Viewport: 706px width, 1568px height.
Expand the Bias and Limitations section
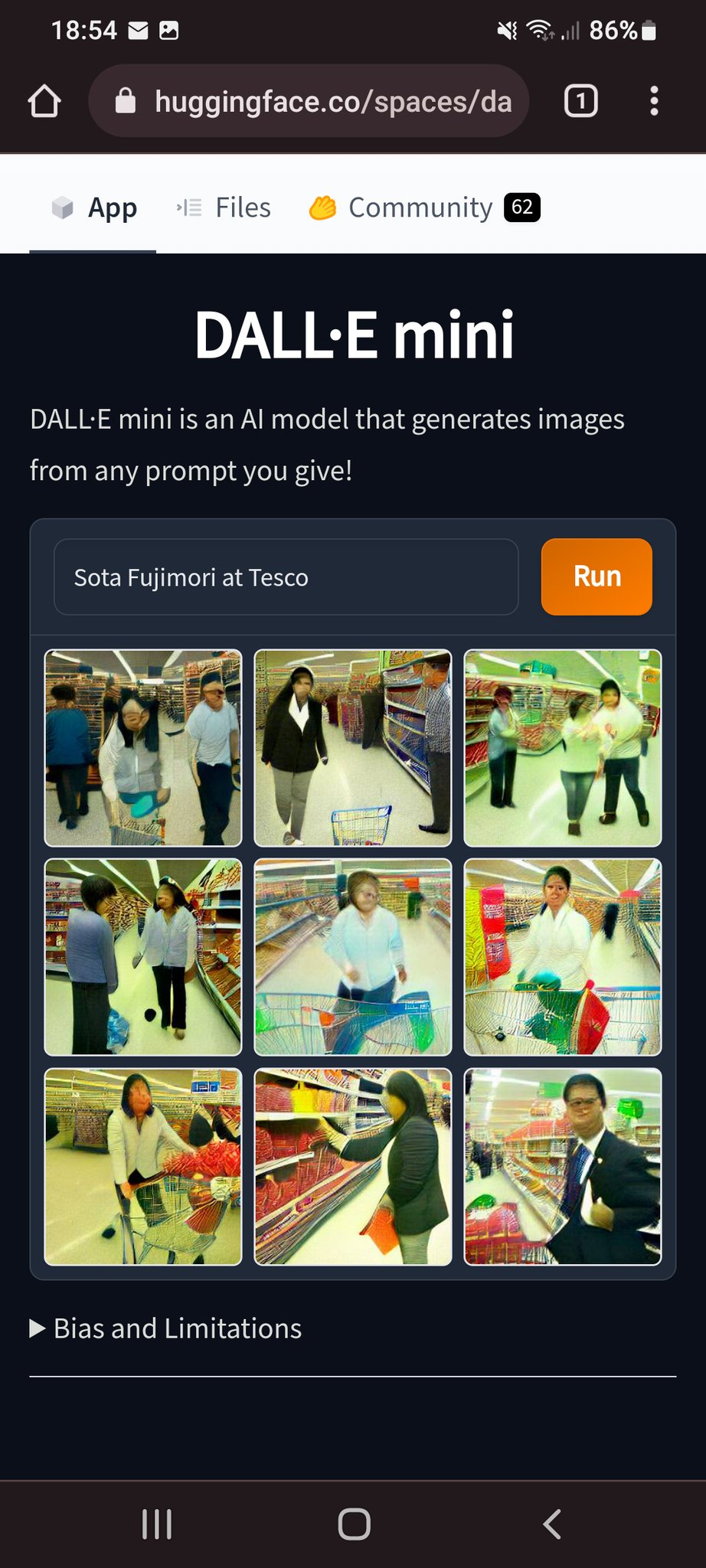(x=166, y=1328)
